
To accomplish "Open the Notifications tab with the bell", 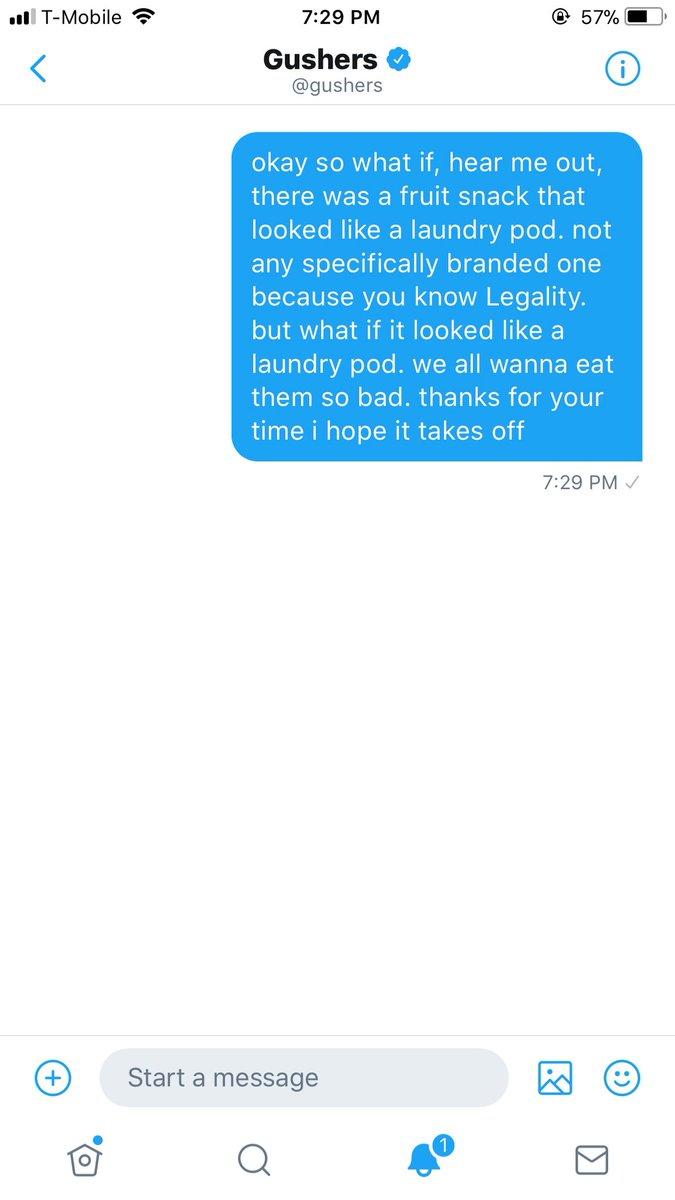I will pos(424,1158).
